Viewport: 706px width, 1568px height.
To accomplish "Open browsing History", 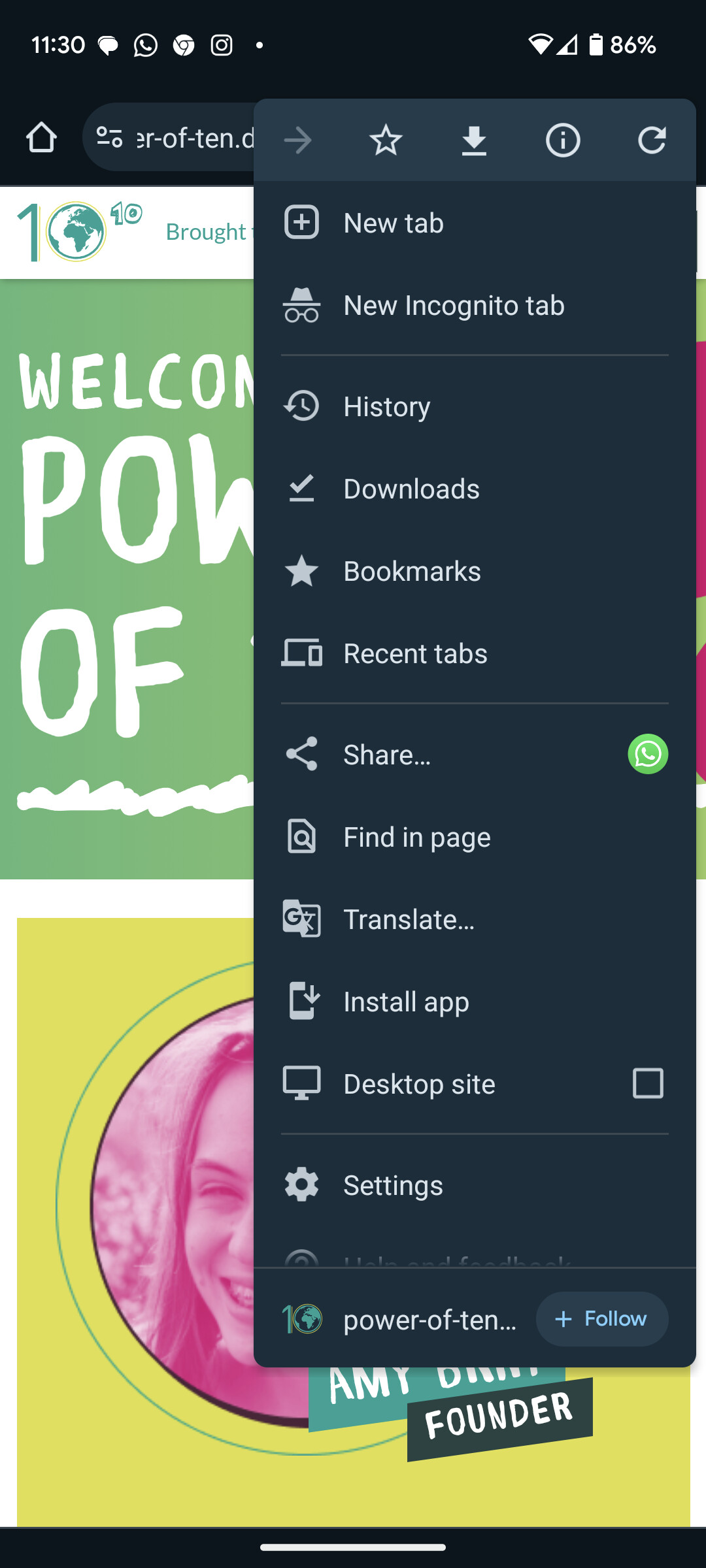I will [475, 406].
